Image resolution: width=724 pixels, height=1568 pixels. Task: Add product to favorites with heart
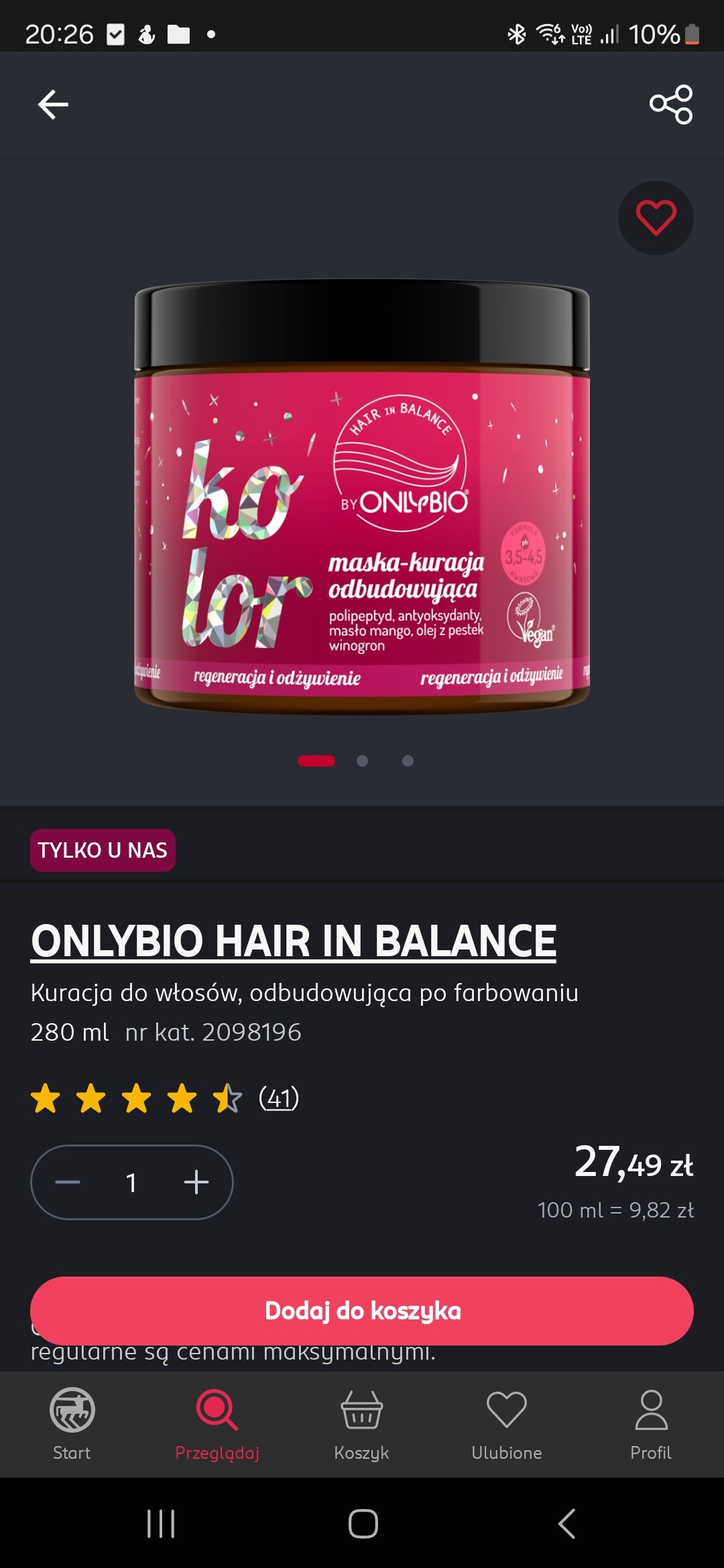point(655,218)
